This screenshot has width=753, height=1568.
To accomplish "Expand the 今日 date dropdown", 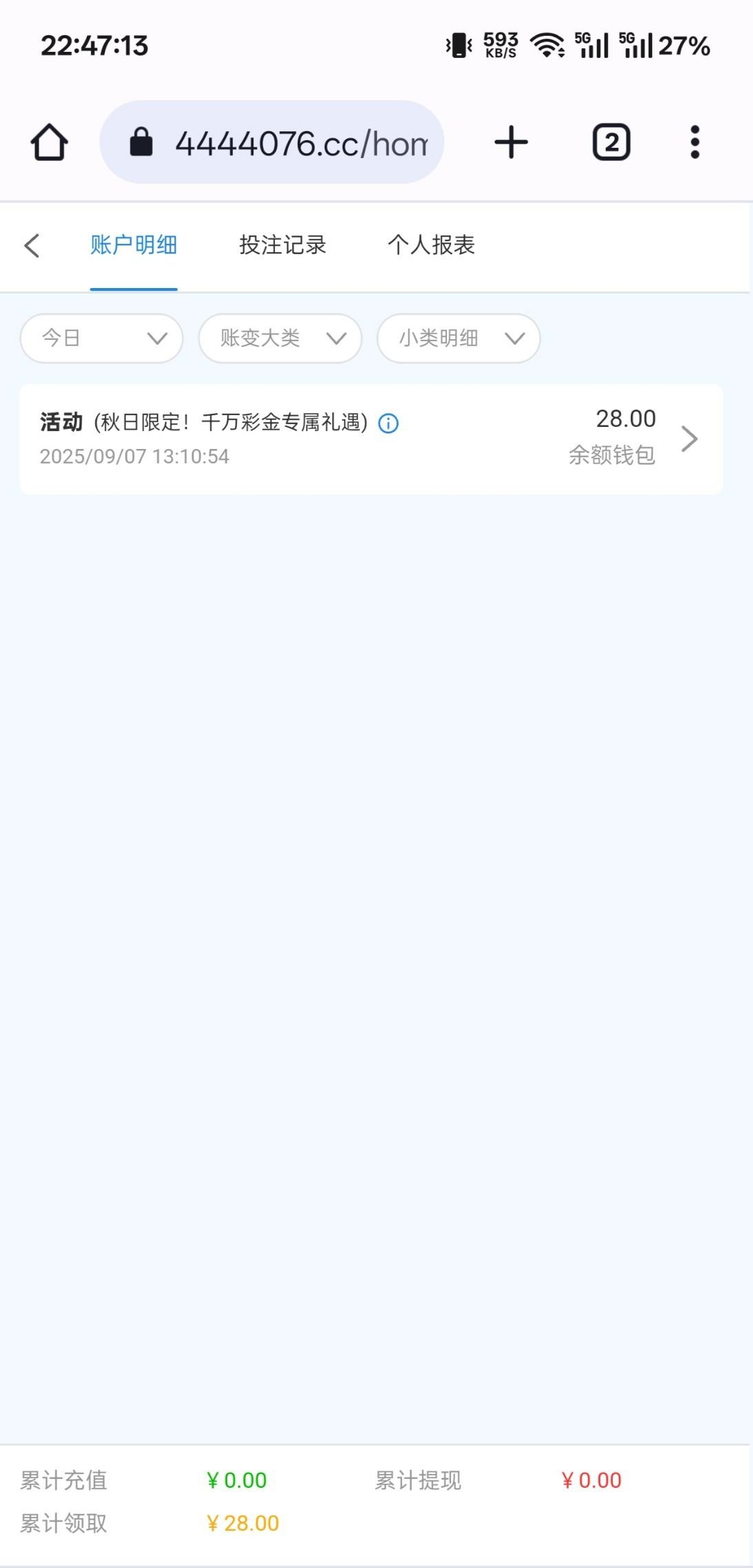I will (x=102, y=338).
